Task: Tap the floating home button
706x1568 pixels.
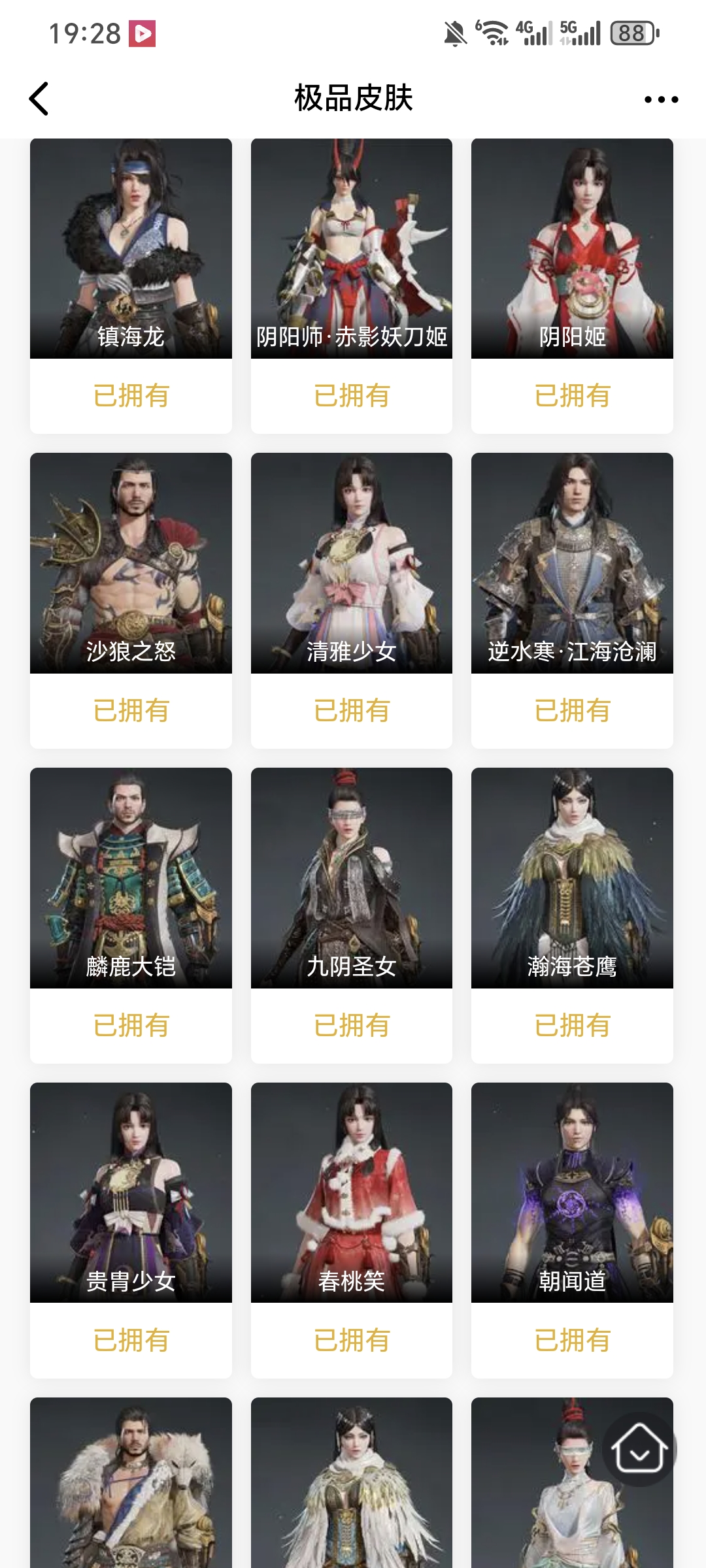Action: click(x=639, y=1449)
